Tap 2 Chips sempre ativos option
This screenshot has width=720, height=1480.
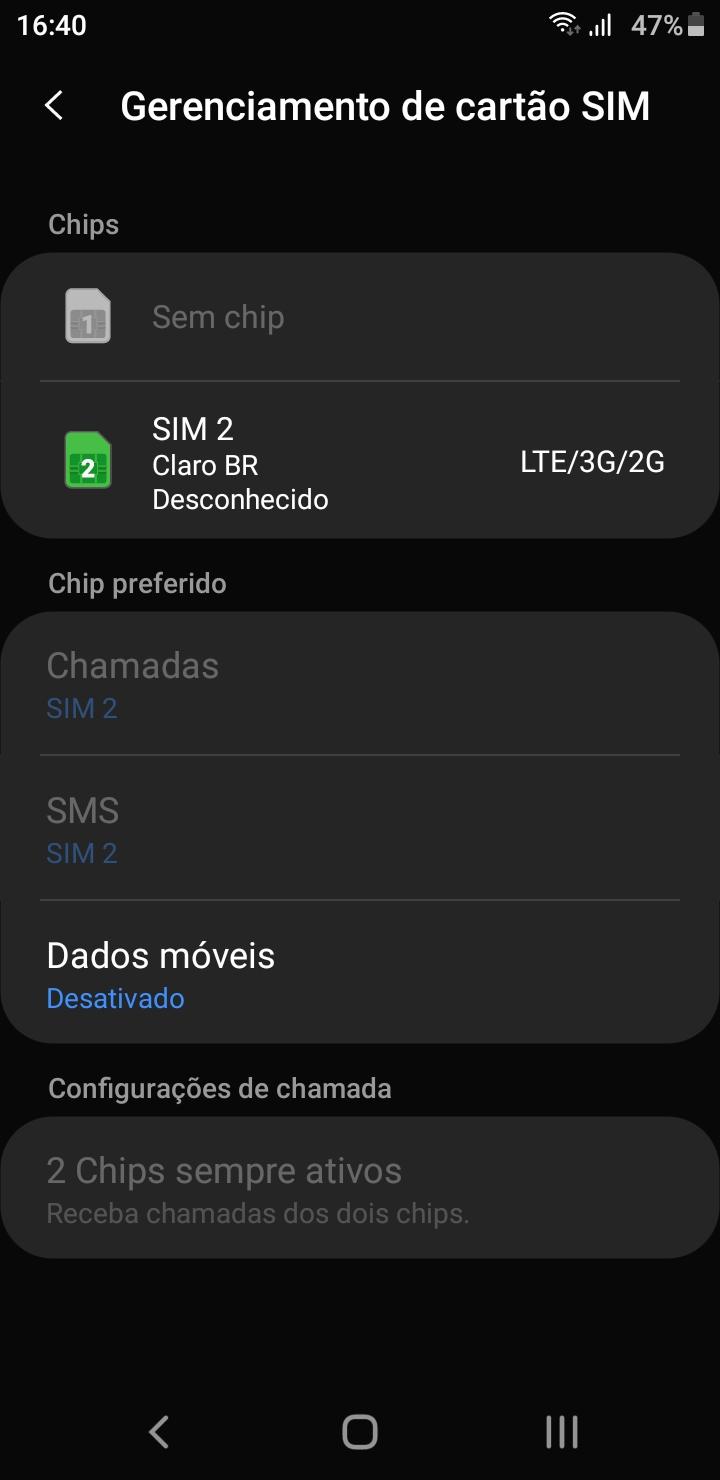coord(360,1188)
